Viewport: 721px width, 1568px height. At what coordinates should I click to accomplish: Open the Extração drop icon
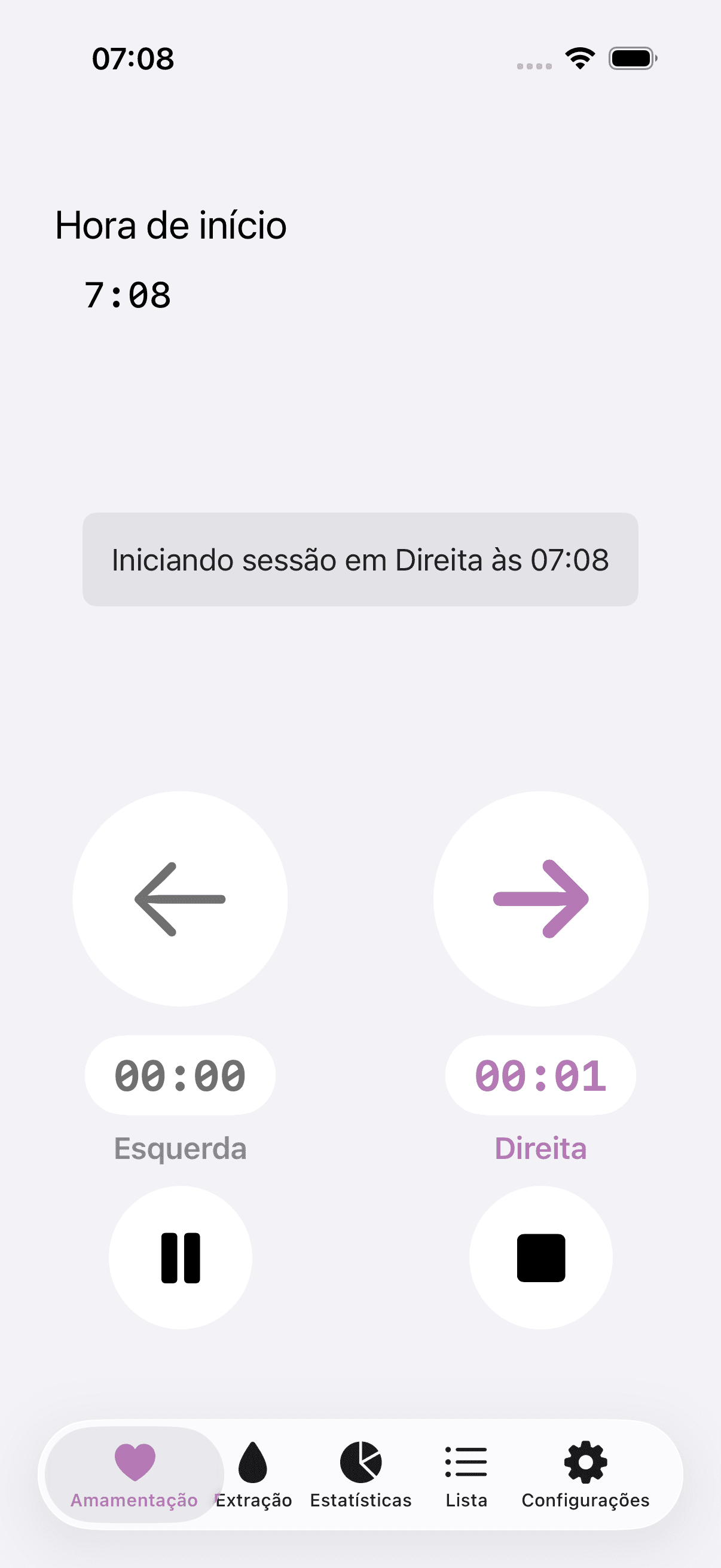(253, 1461)
